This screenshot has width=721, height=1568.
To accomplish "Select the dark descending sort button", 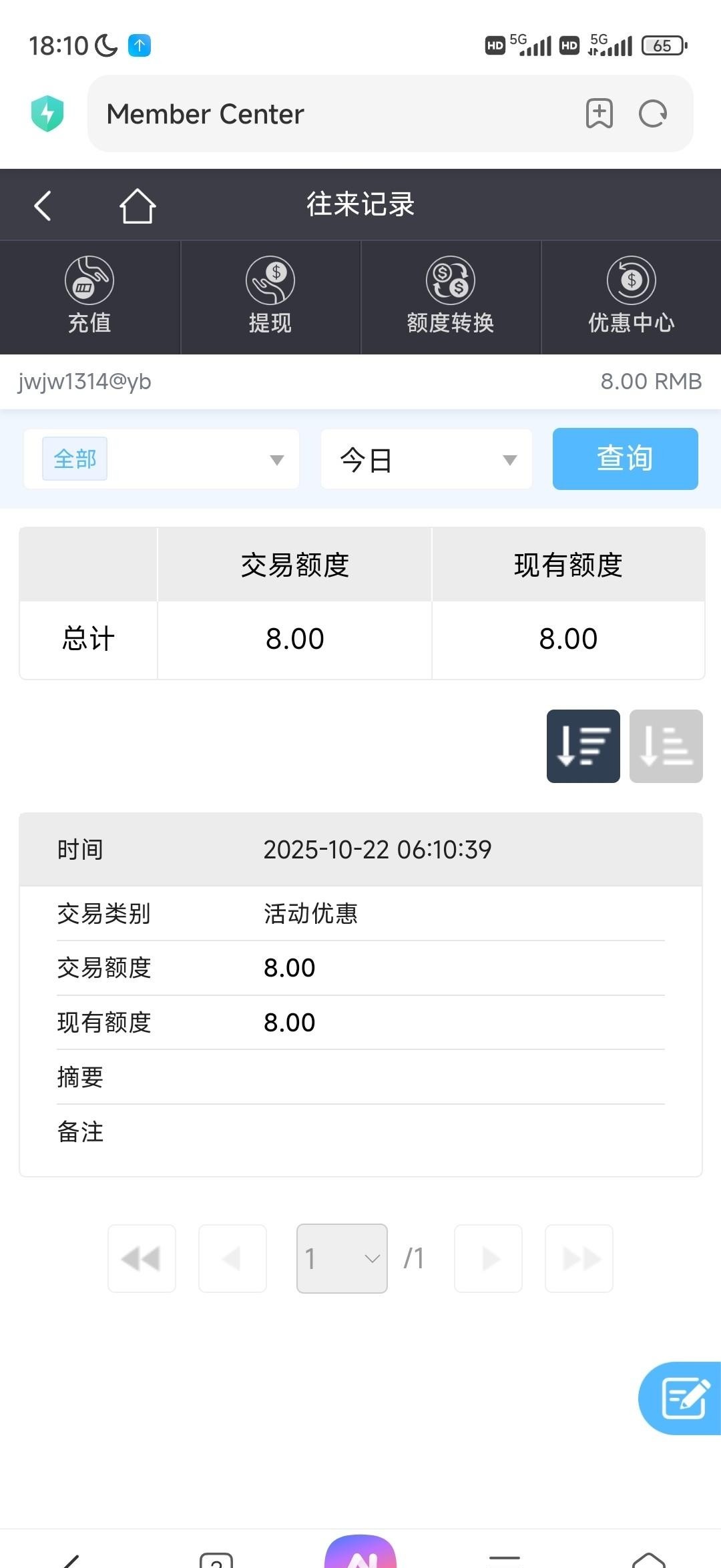I will (x=583, y=746).
